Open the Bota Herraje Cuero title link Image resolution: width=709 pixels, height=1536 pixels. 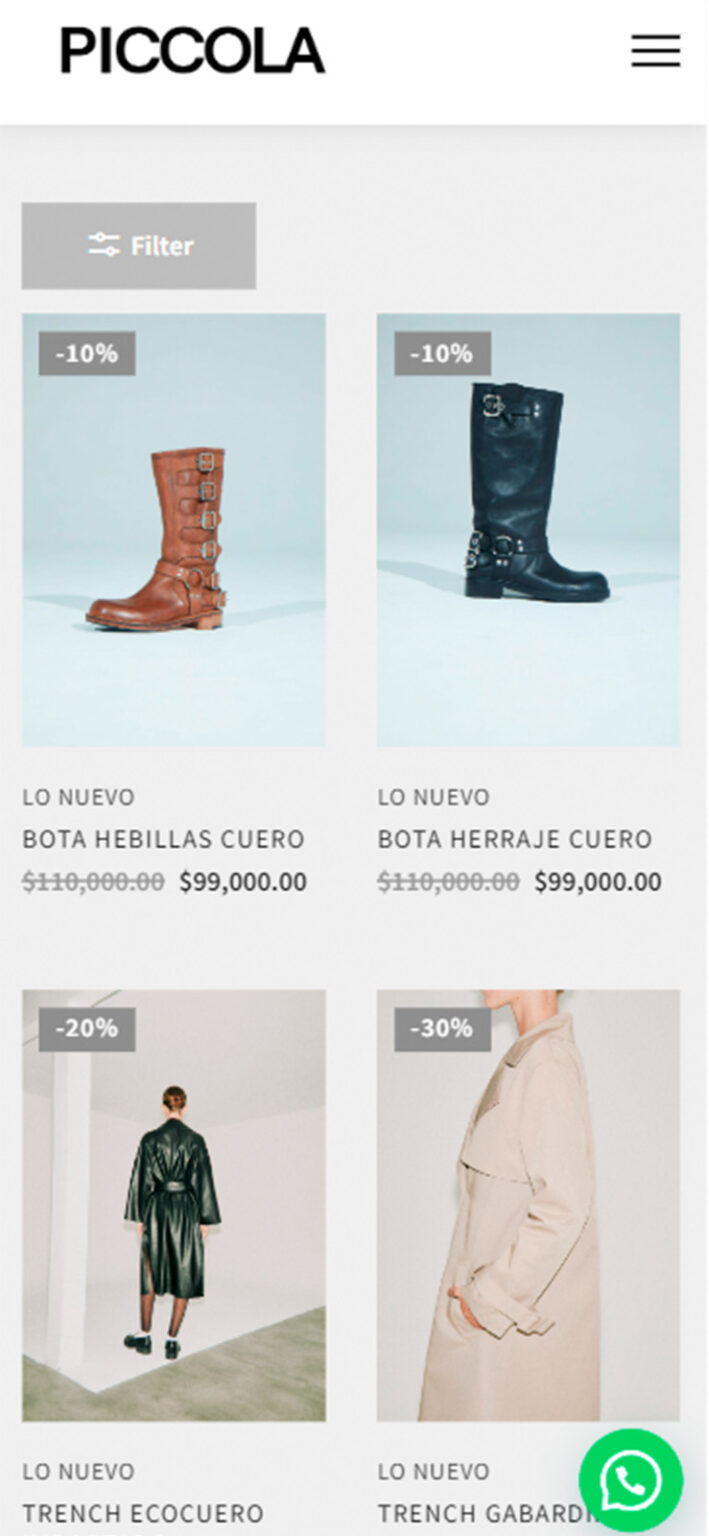pos(514,840)
